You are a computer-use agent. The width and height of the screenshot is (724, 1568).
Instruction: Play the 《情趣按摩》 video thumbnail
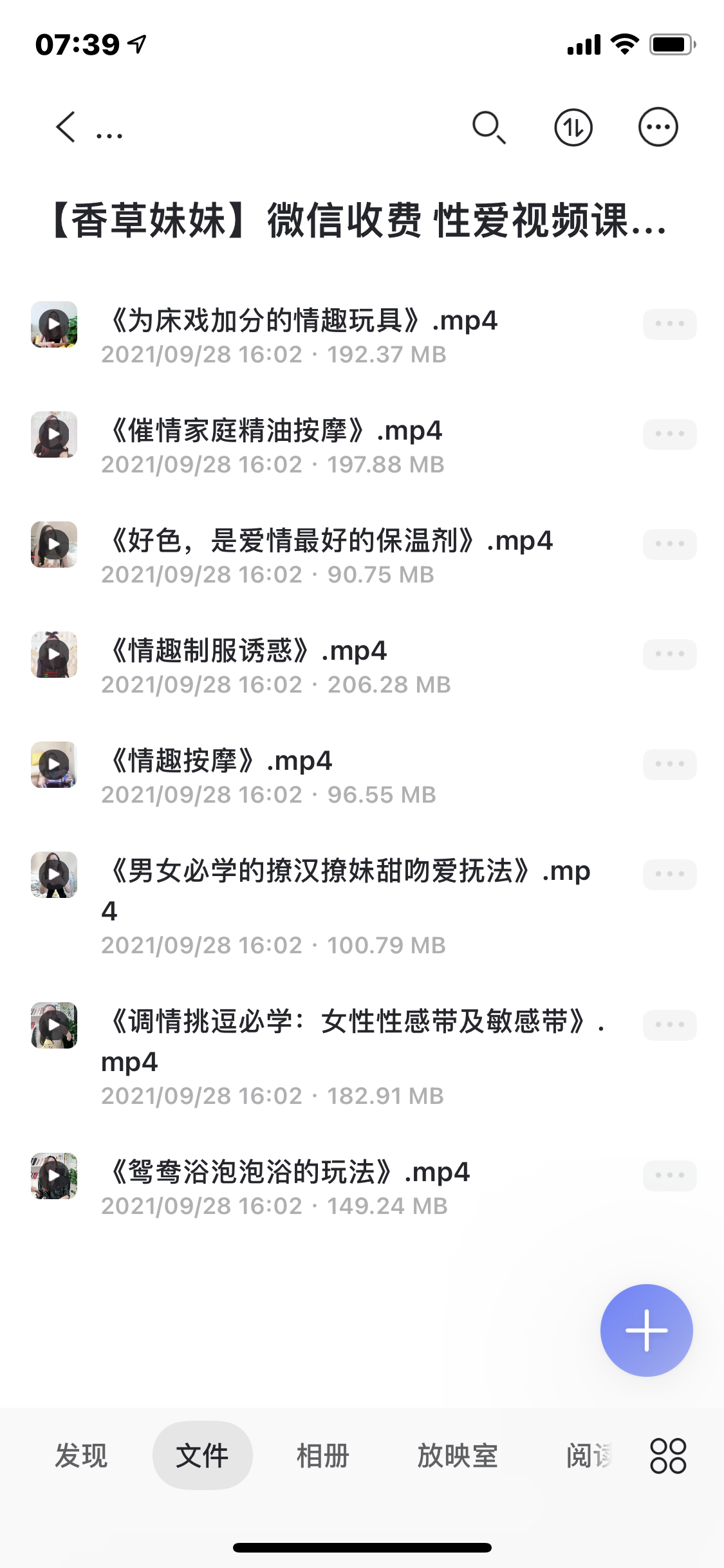54,765
